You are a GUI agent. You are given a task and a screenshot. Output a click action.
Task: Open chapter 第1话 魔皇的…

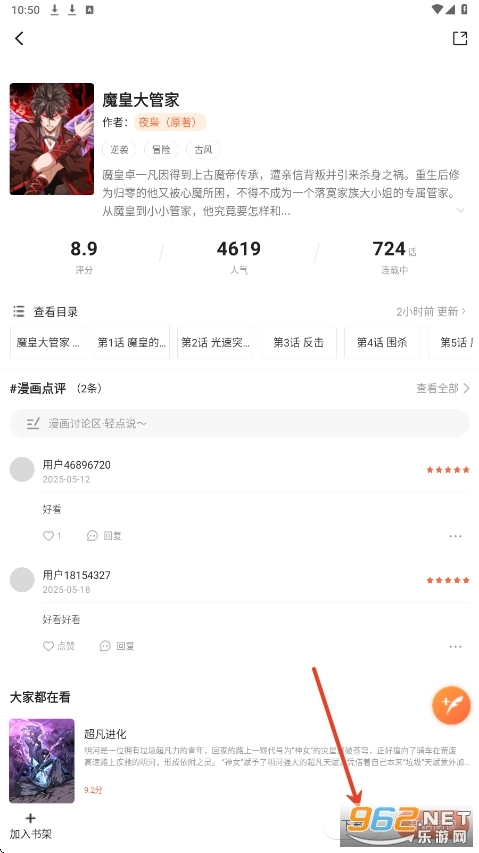pyautogui.click(x=132, y=343)
